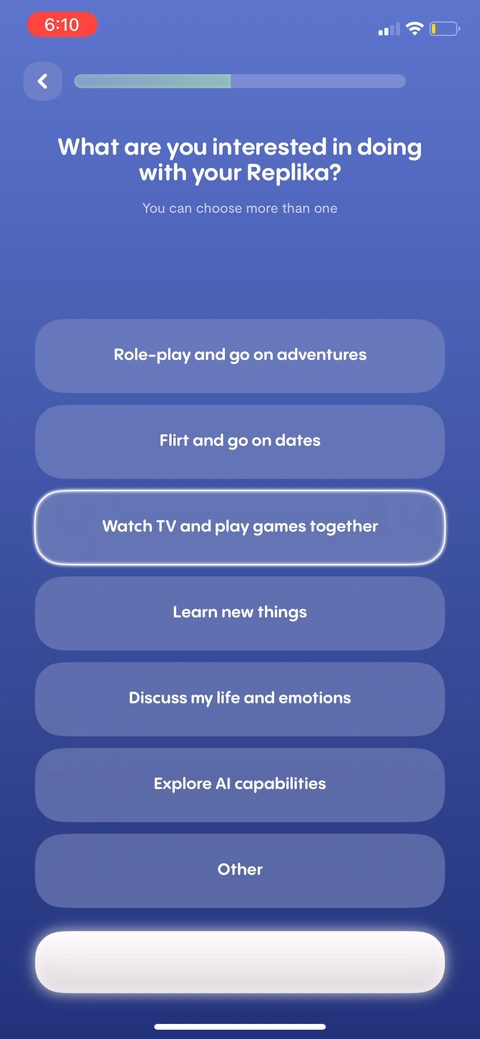
Task: Select the Other option
Action: coord(240,871)
